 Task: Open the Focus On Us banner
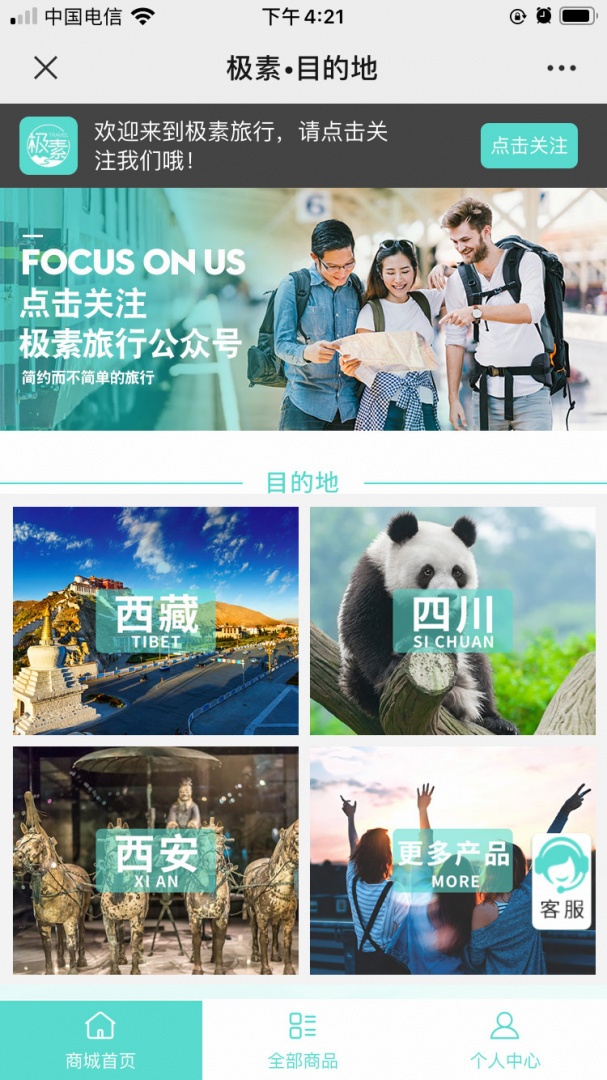coord(303,310)
